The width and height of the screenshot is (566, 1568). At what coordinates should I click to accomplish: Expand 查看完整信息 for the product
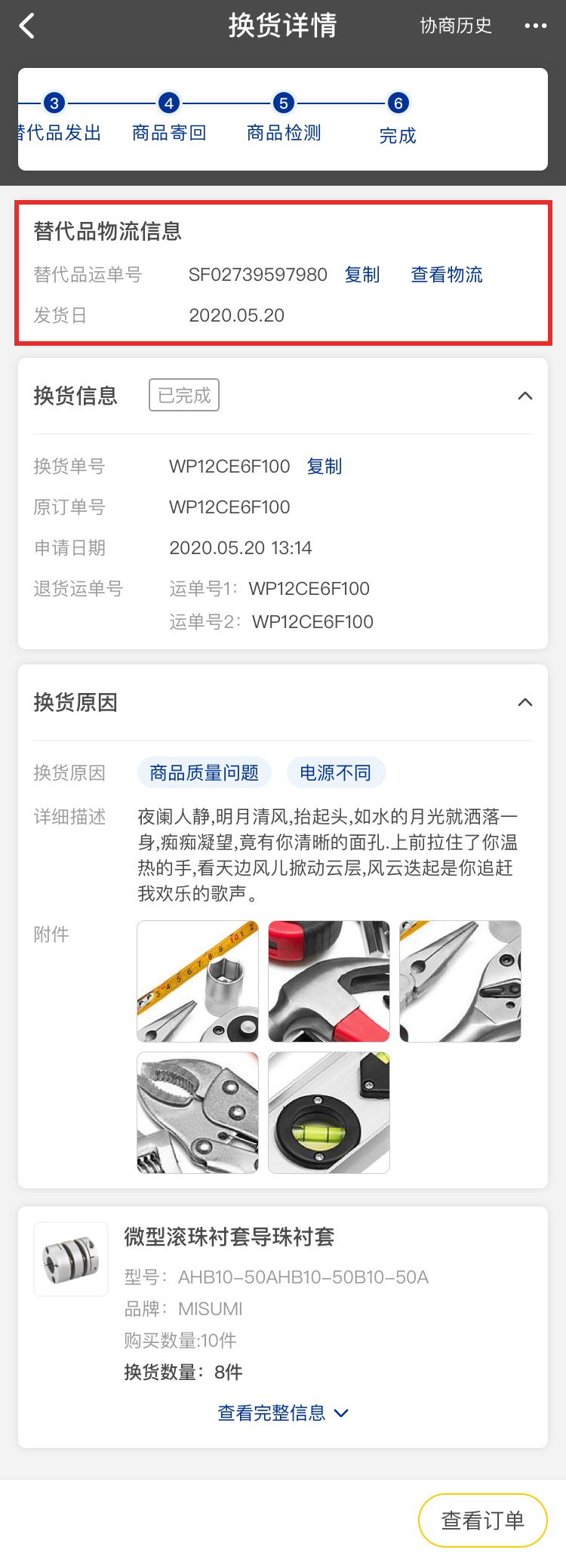pyautogui.click(x=283, y=1413)
